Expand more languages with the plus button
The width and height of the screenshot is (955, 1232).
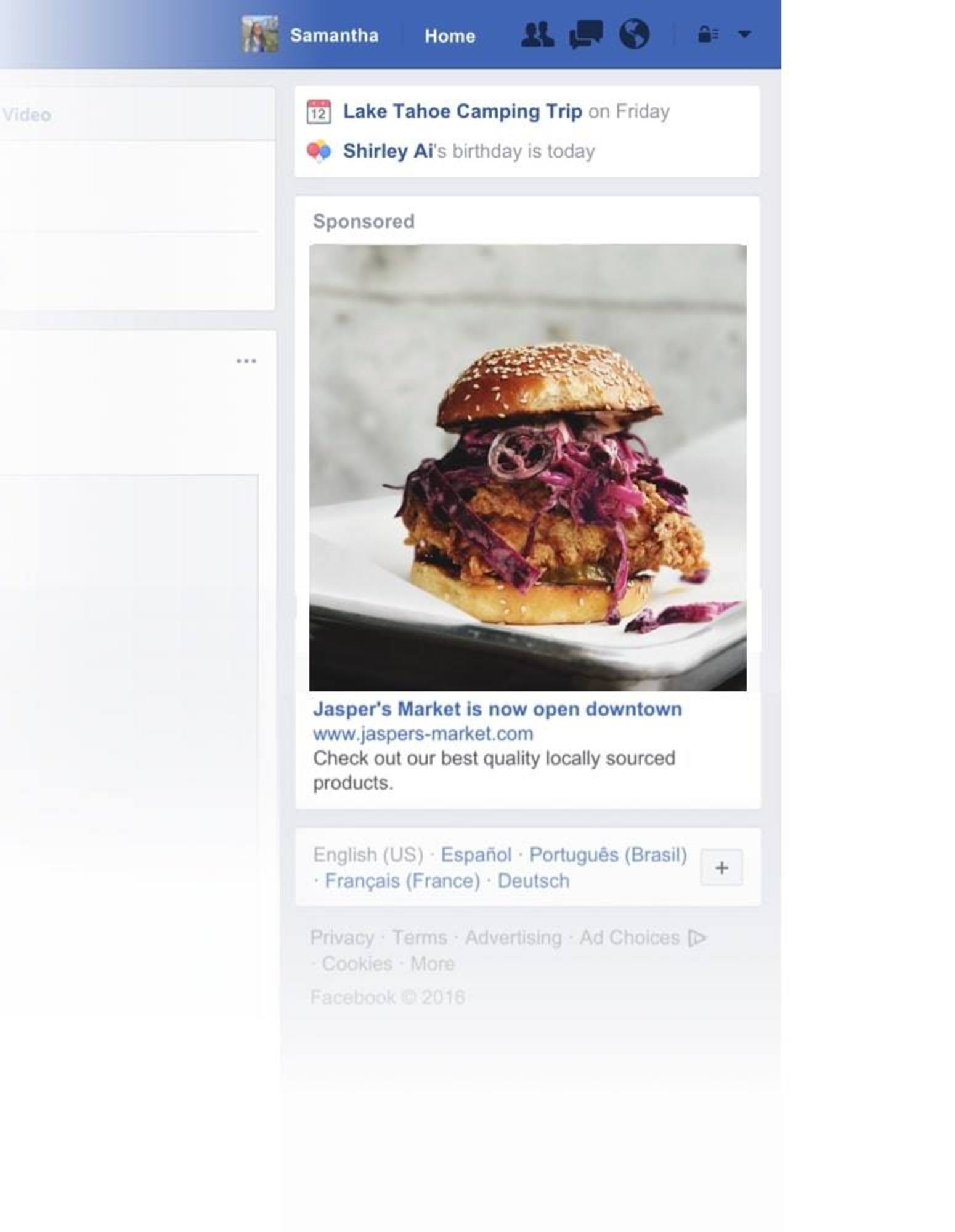[x=721, y=867]
